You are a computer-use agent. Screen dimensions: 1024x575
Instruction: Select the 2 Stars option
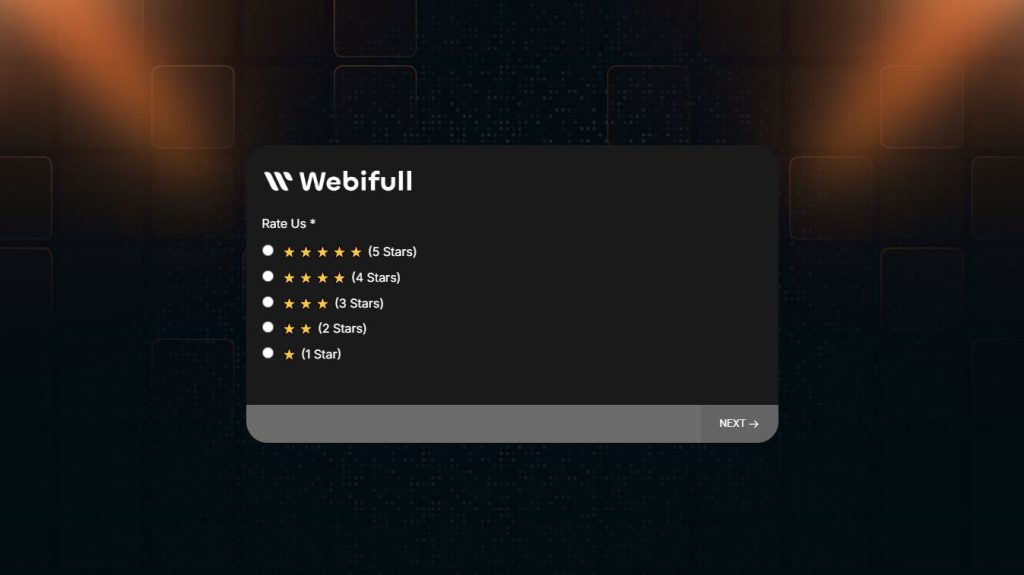click(x=268, y=327)
